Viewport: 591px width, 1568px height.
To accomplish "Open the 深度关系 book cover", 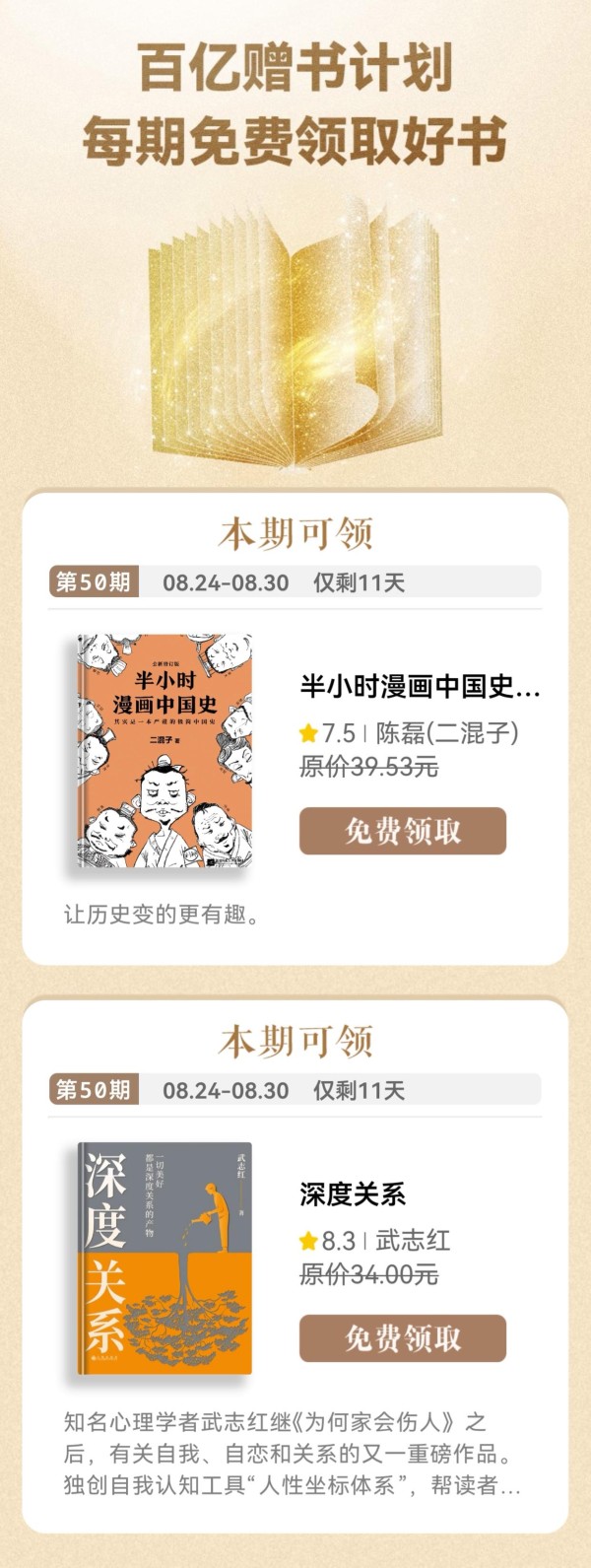I will [x=165, y=1259].
